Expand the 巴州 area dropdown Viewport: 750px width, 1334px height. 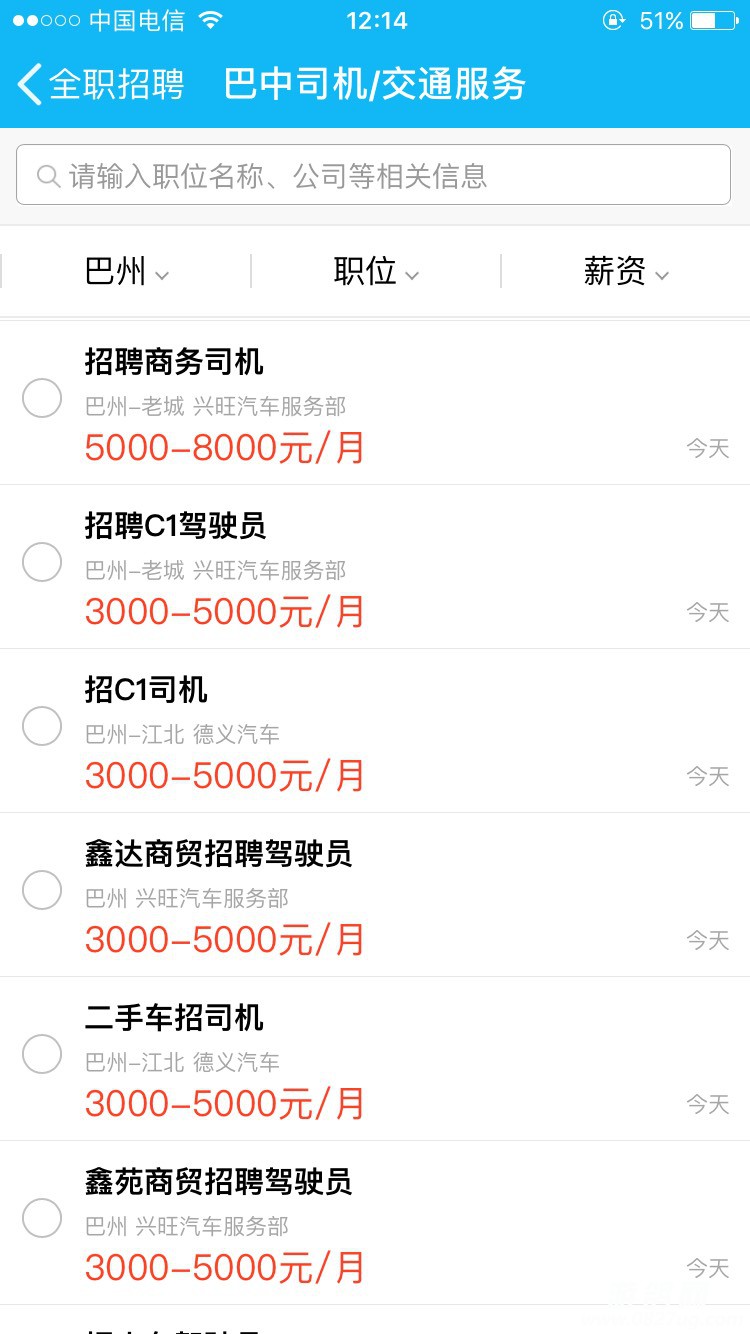(x=126, y=271)
